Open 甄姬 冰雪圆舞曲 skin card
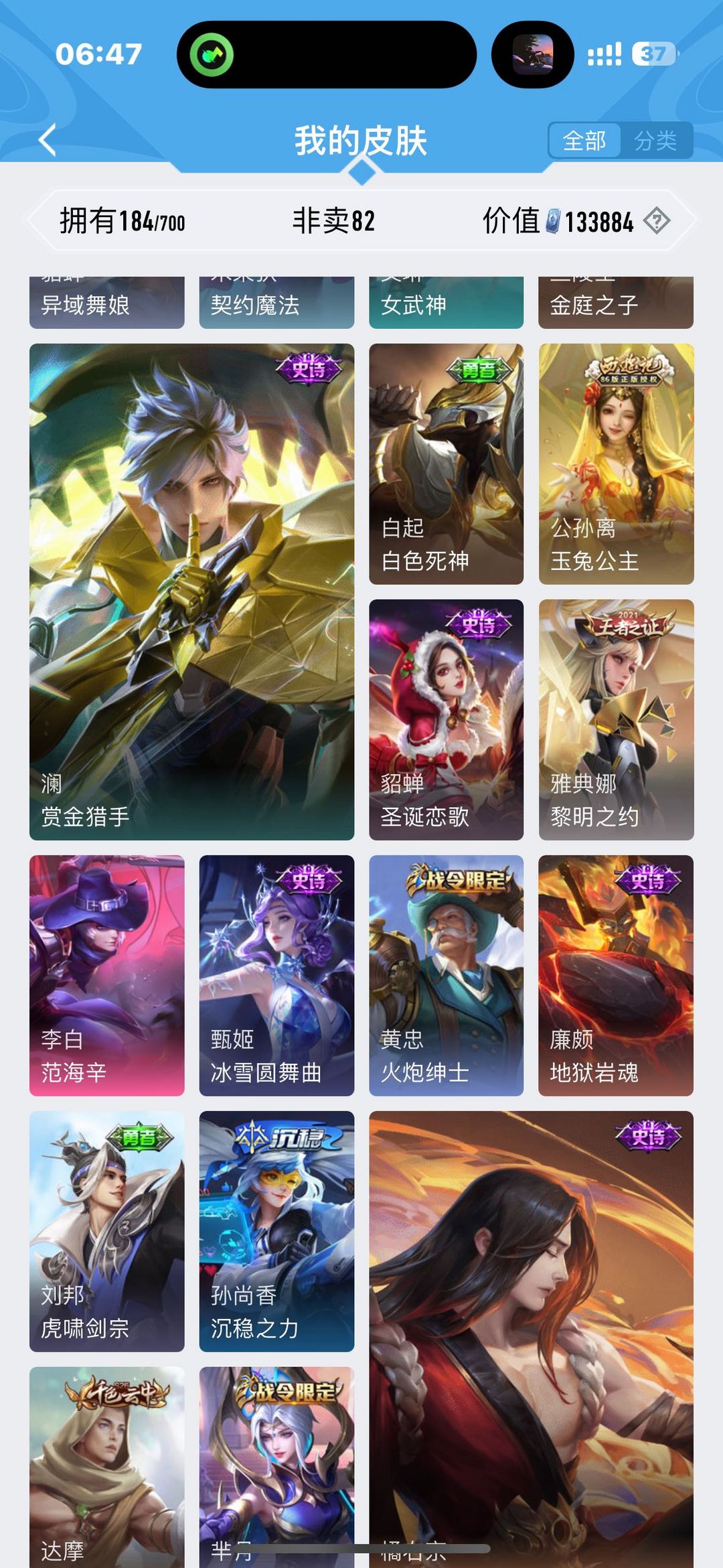This screenshot has width=723, height=1568. pos(276,975)
